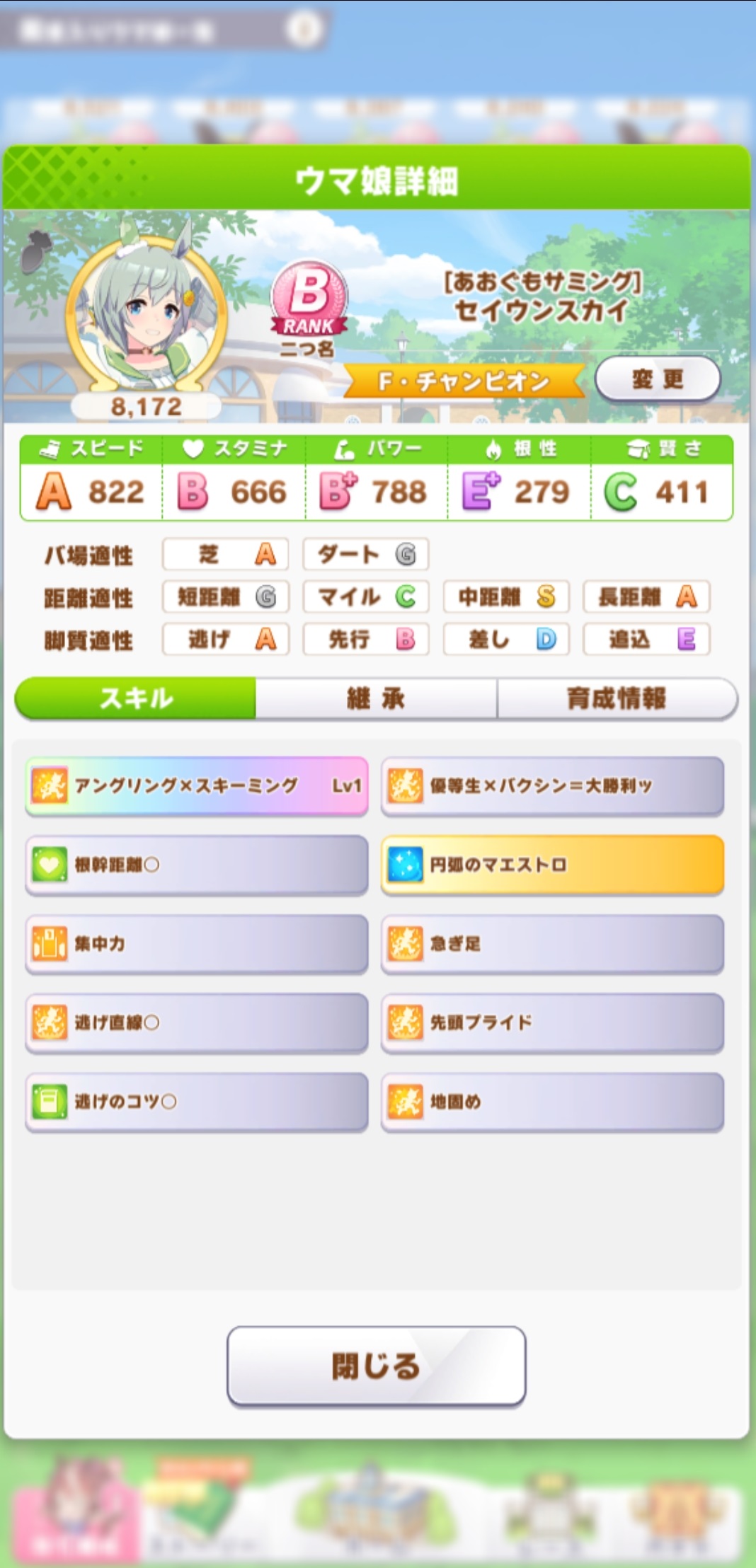Open the 逃げのコツ○ skill
This screenshot has width=756, height=1568.
(197, 1102)
